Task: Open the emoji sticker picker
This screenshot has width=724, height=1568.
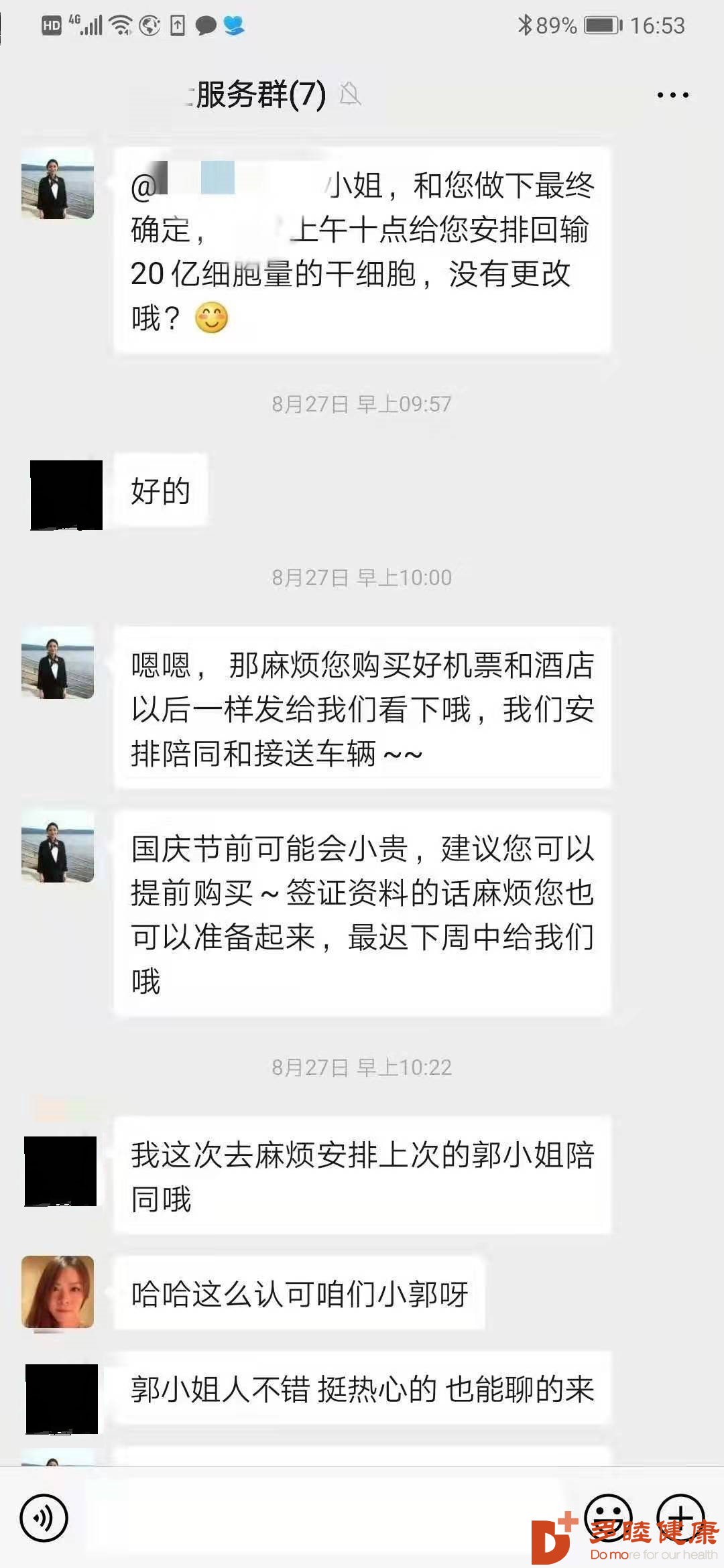Action: tap(609, 1517)
